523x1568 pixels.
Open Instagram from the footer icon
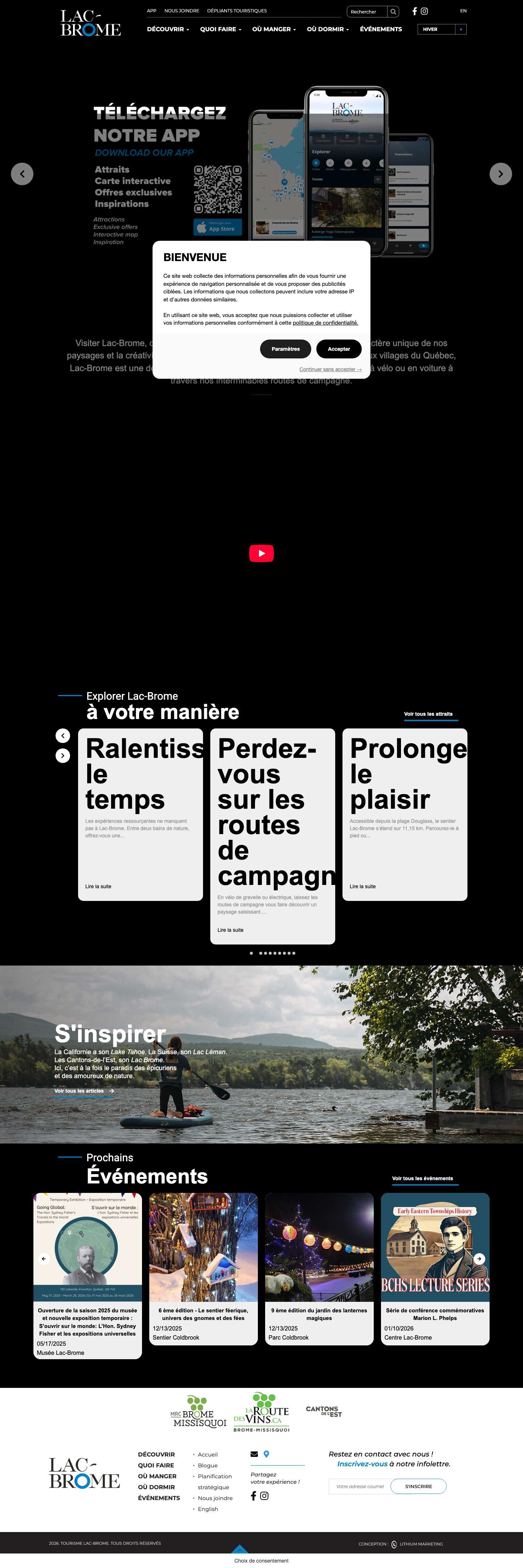coord(264,1496)
